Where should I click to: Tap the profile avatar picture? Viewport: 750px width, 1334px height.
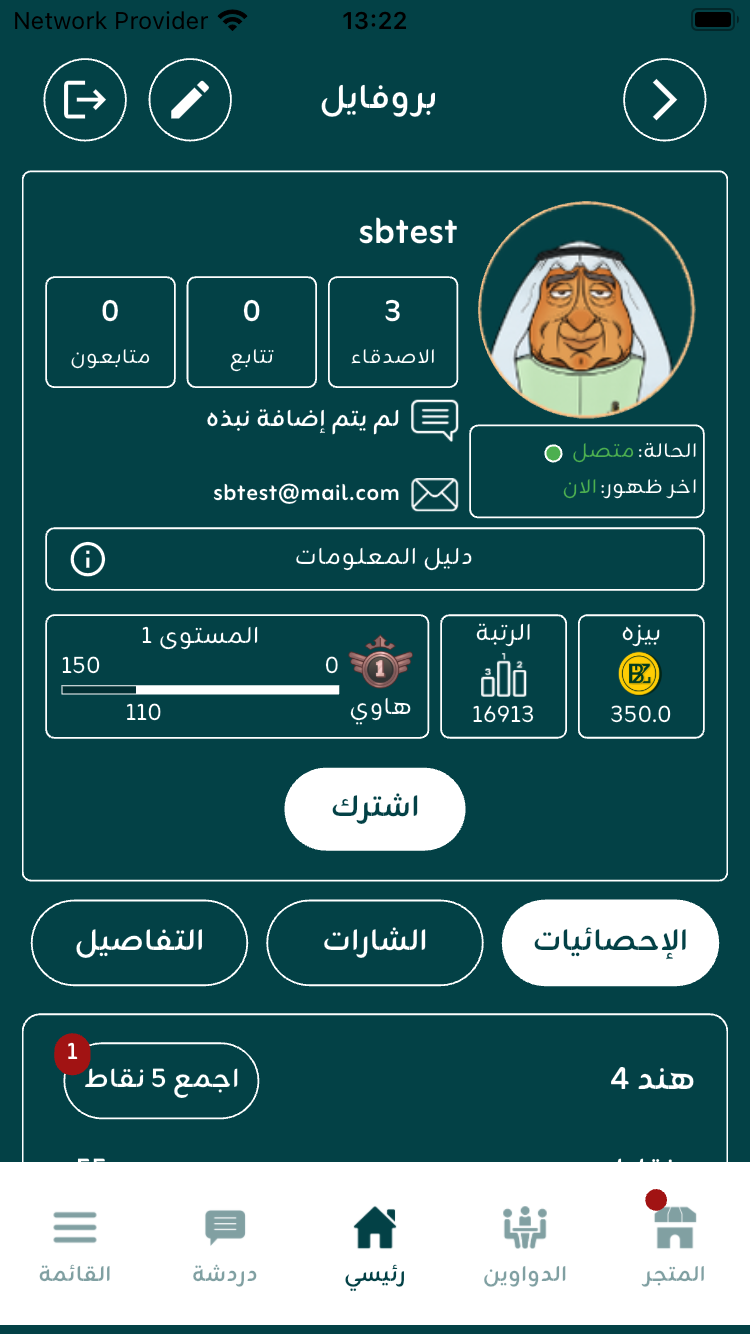pyautogui.click(x=586, y=310)
